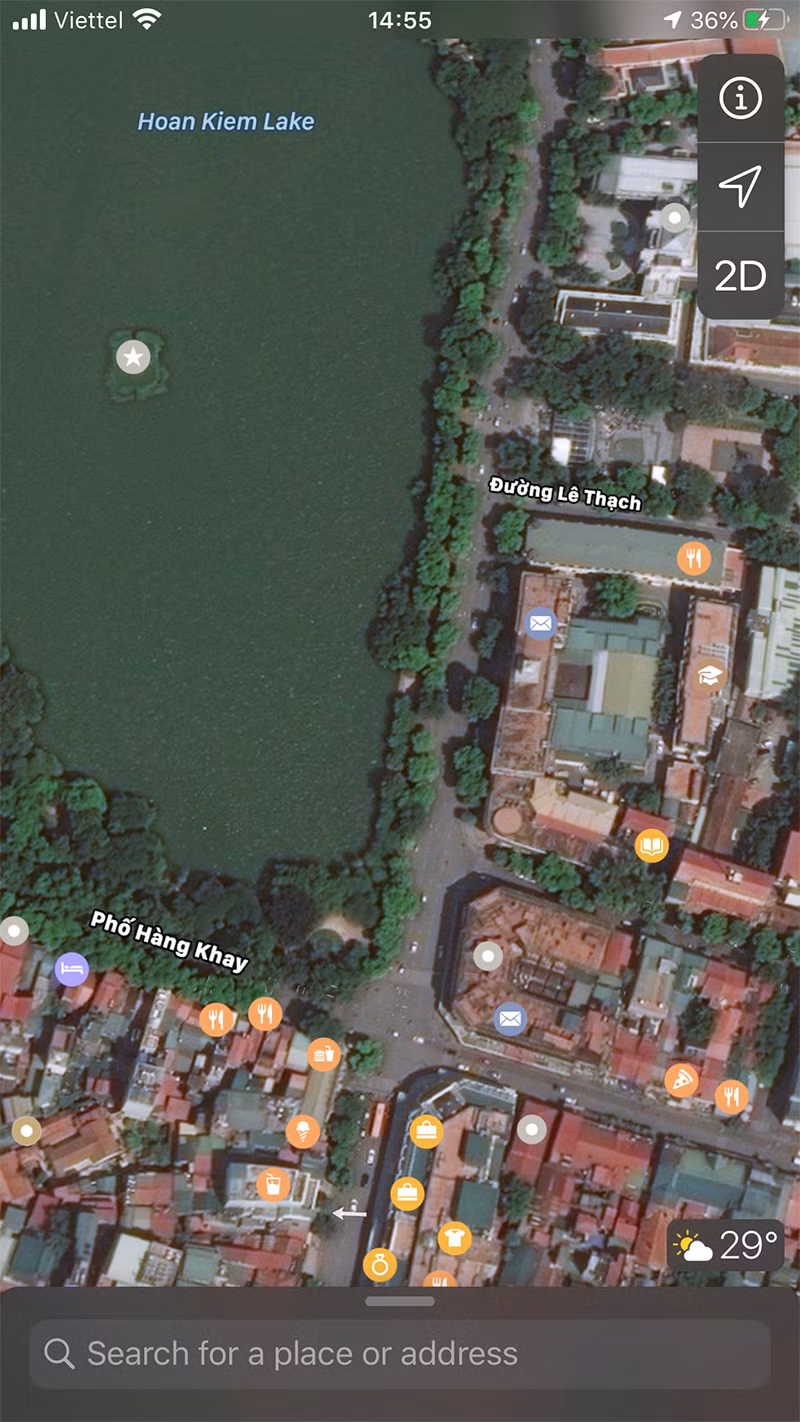
Task: Enable current location tracking with the arrow button
Action: (742, 187)
